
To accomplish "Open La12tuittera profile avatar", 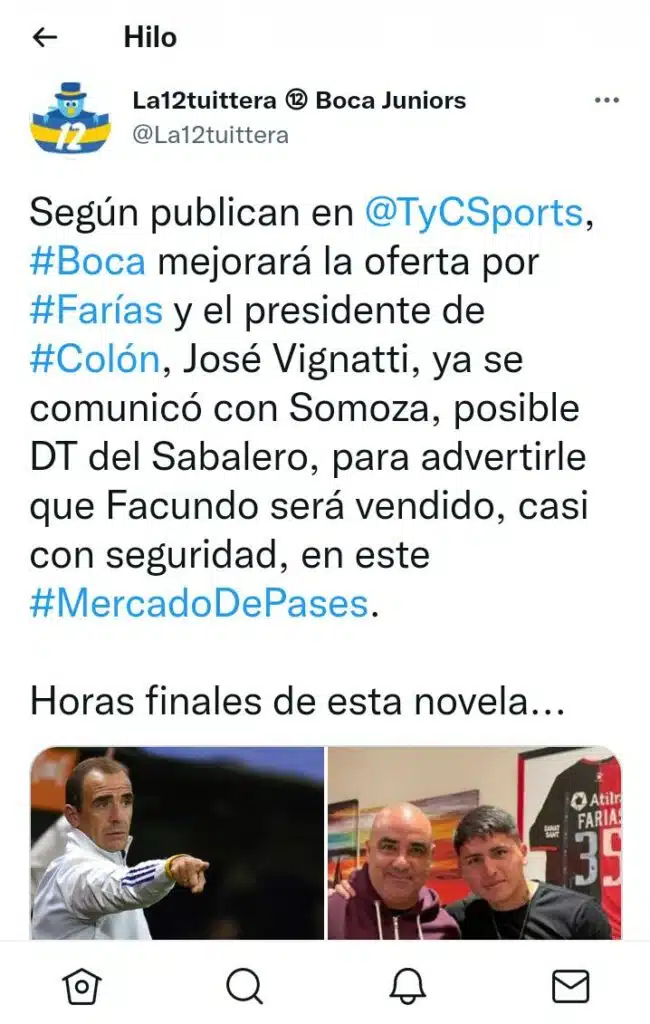I will point(72,118).
